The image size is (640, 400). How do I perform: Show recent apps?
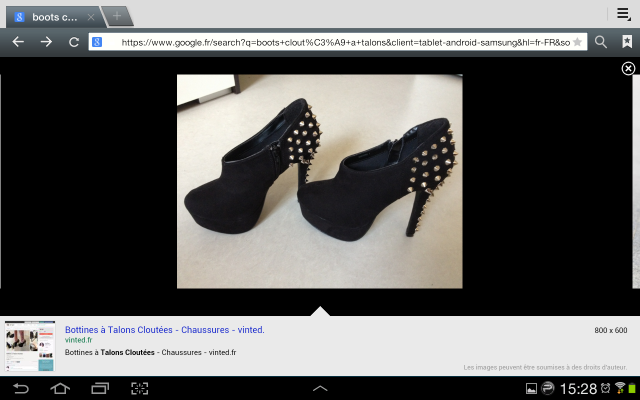click(x=99, y=388)
